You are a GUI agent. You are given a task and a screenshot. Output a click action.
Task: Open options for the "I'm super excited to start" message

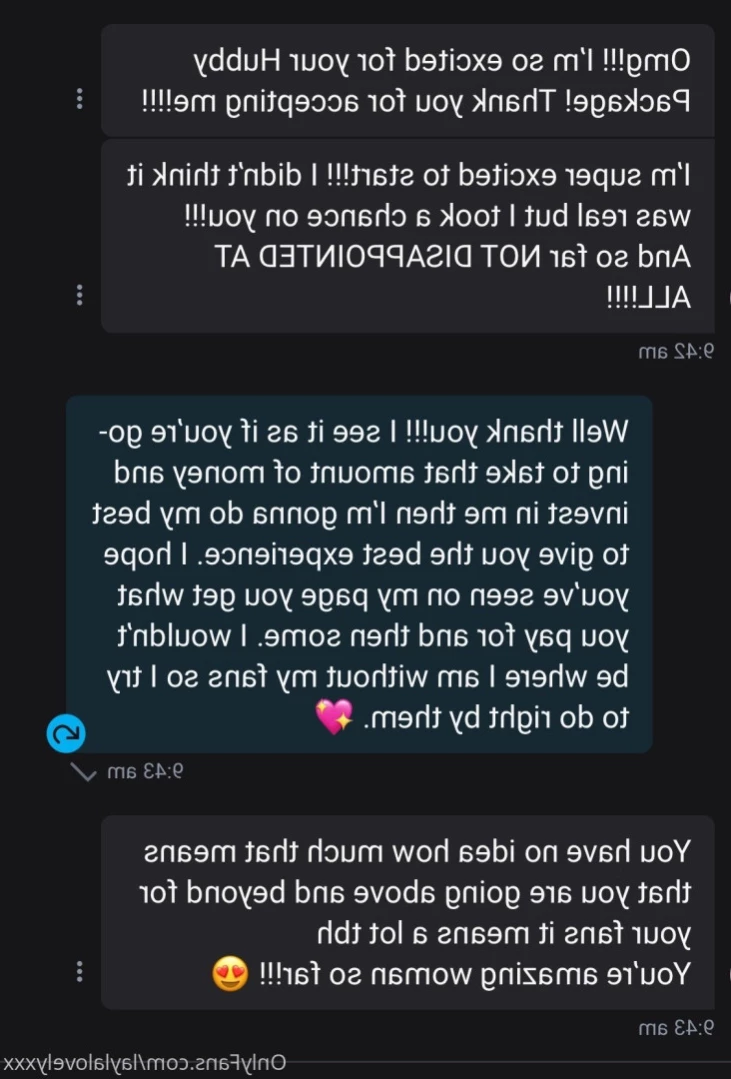click(x=80, y=296)
